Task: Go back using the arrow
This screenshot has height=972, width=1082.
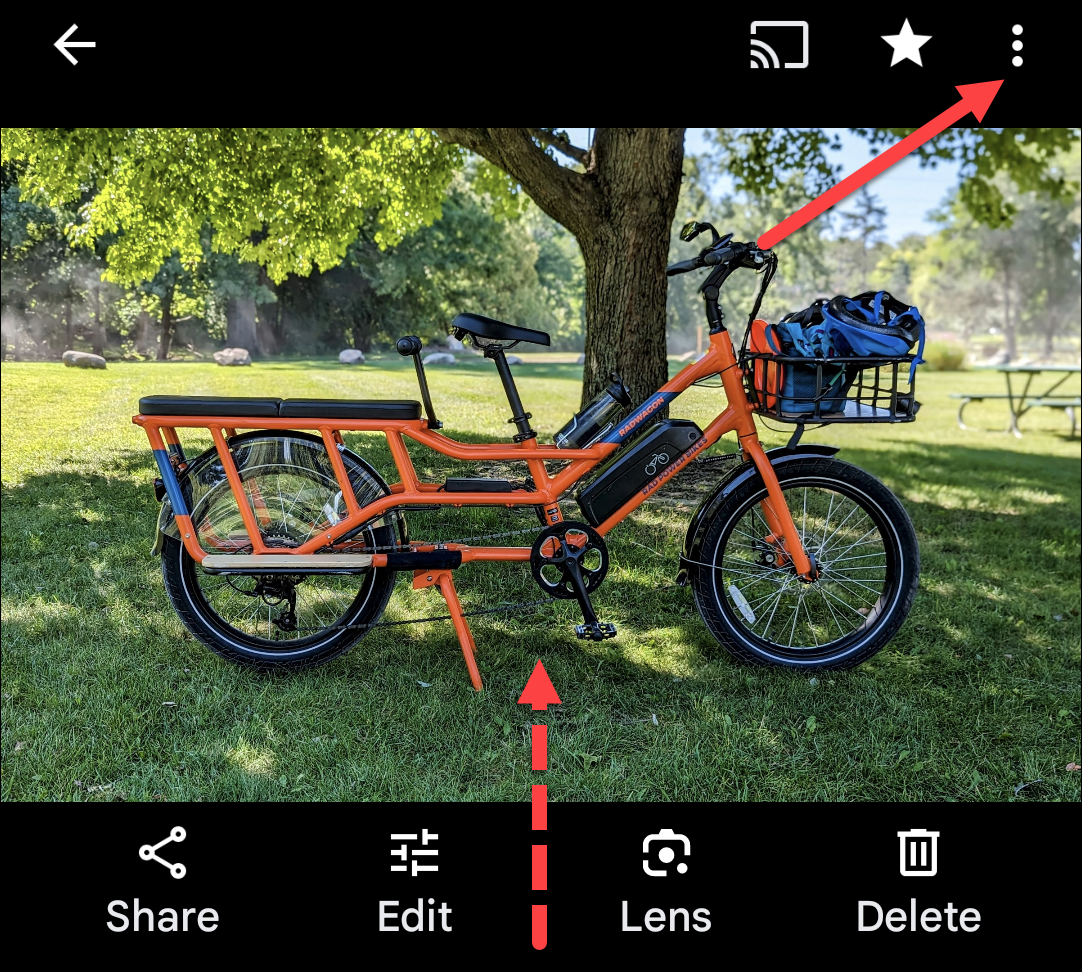Action: point(75,45)
